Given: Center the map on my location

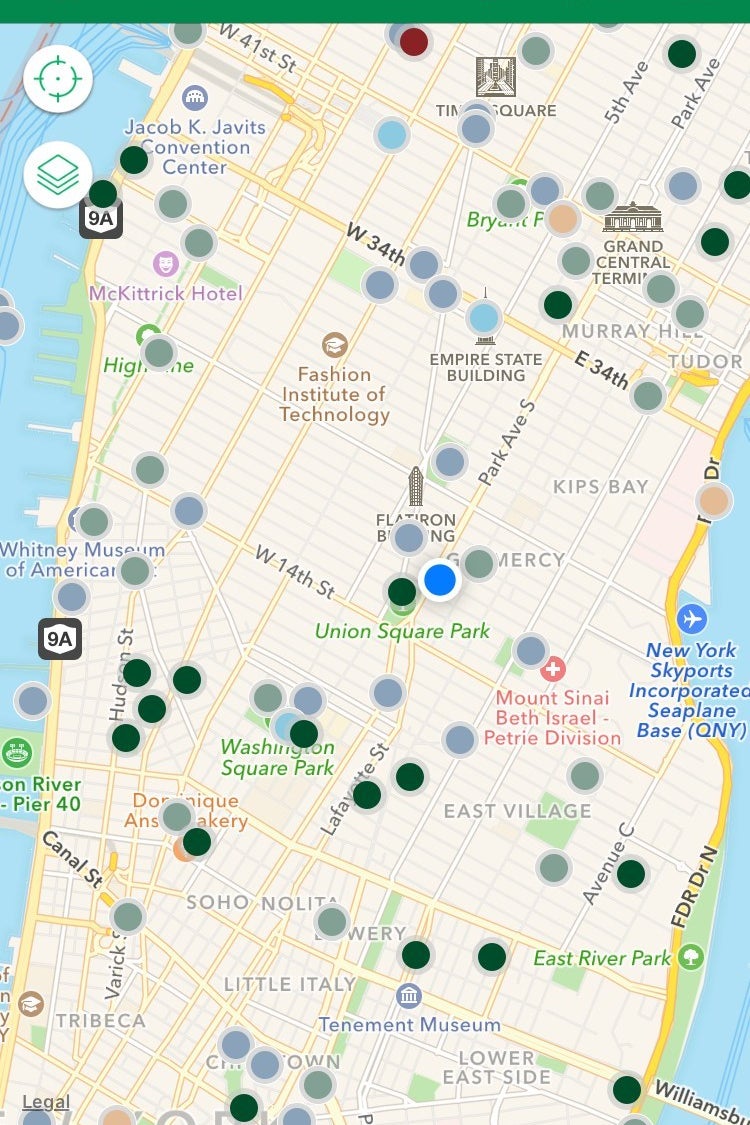Looking at the screenshot, I should coord(58,77).
